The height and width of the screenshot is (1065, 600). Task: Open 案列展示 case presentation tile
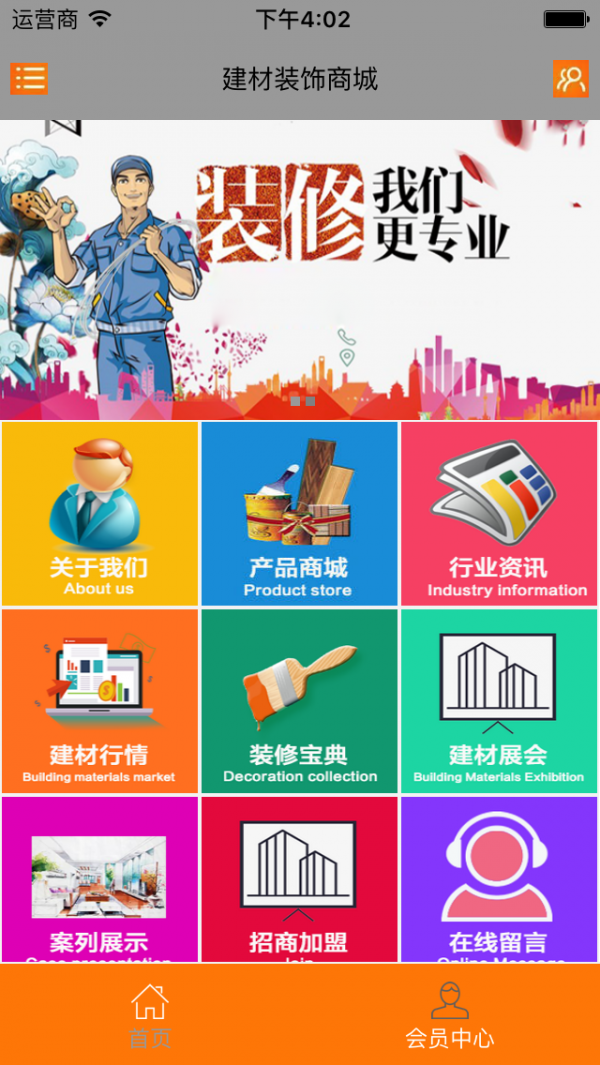click(x=99, y=880)
